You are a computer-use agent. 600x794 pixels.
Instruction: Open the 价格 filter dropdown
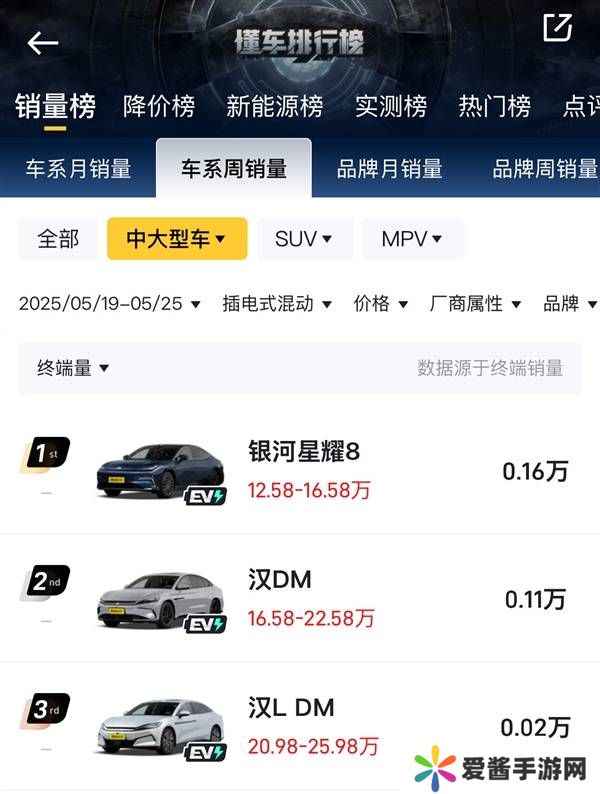(380, 303)
